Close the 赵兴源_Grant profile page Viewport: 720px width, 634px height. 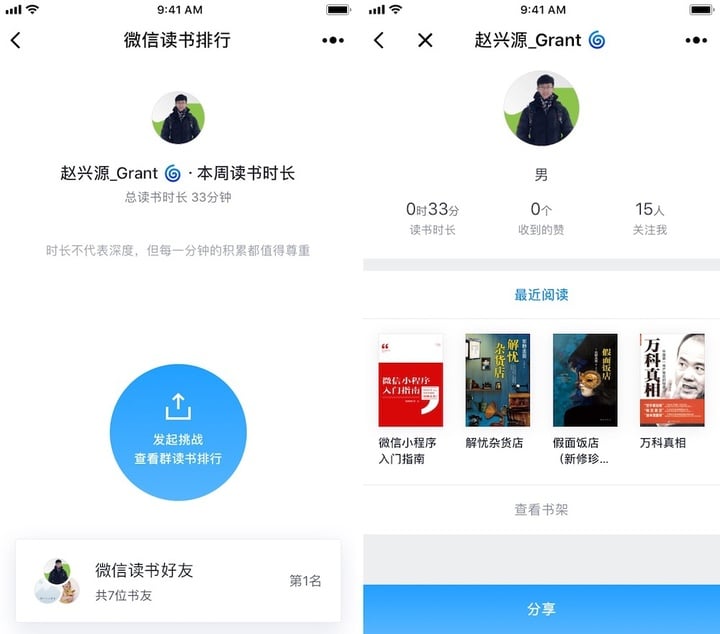click(x=425, y=41)
